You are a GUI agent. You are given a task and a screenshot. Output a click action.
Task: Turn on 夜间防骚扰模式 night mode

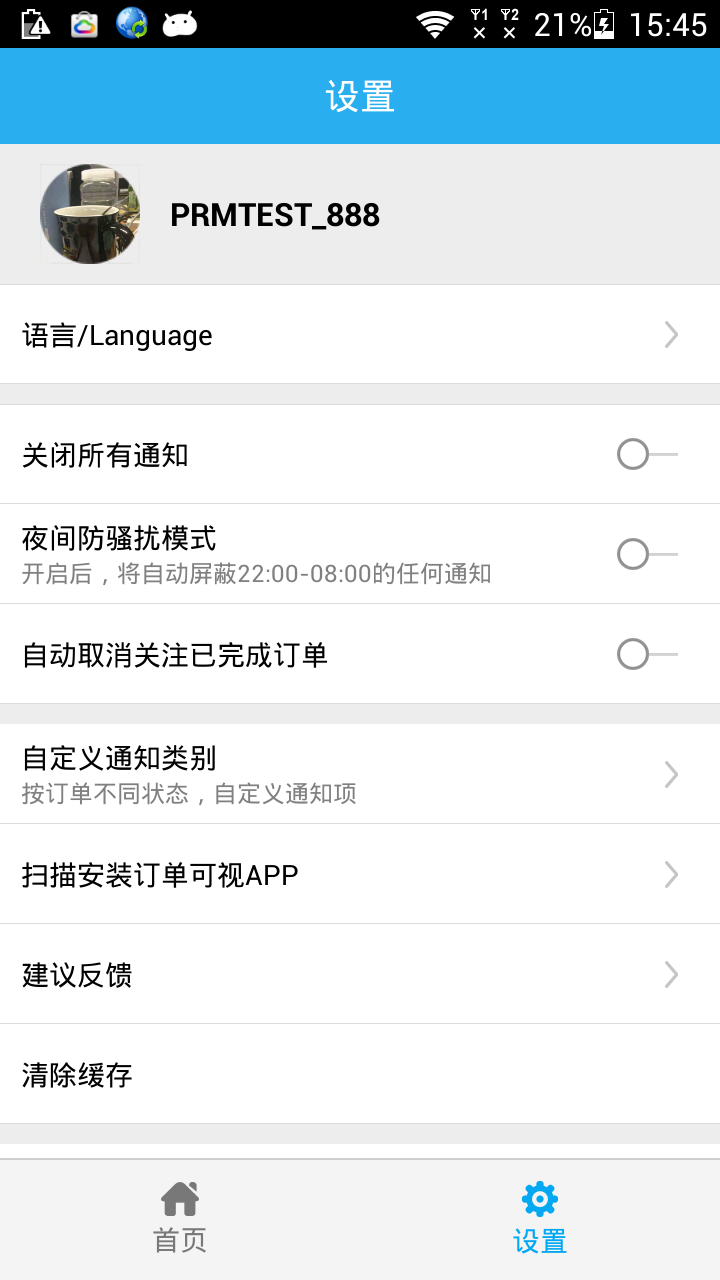633,551
